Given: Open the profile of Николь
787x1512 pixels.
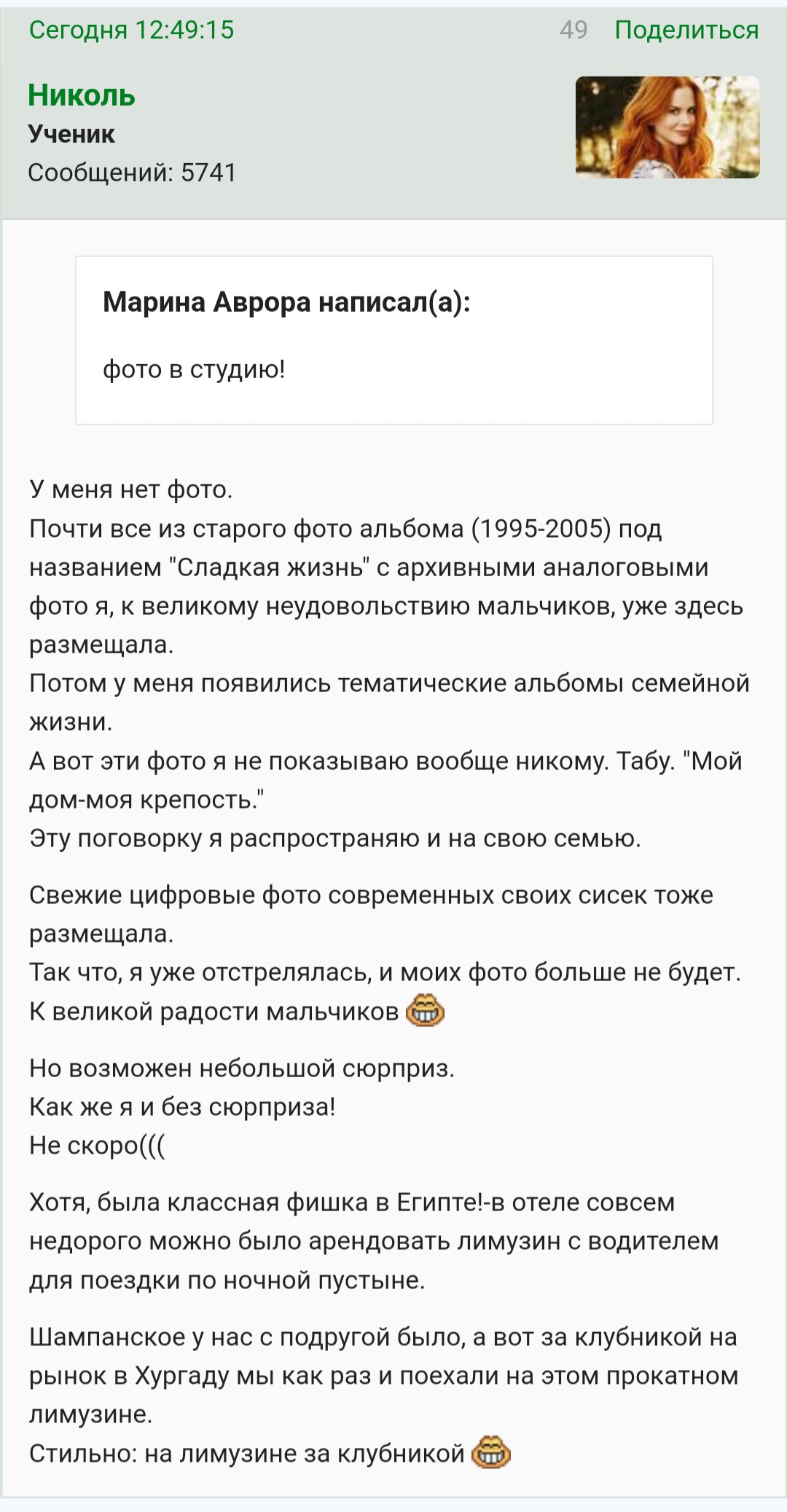Looking at the screenshot, I should 82,95.
